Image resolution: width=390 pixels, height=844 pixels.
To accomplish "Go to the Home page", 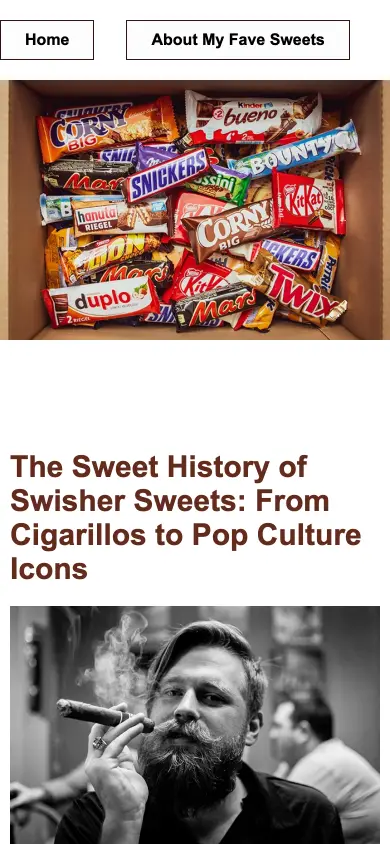I will tap(47, 40).
